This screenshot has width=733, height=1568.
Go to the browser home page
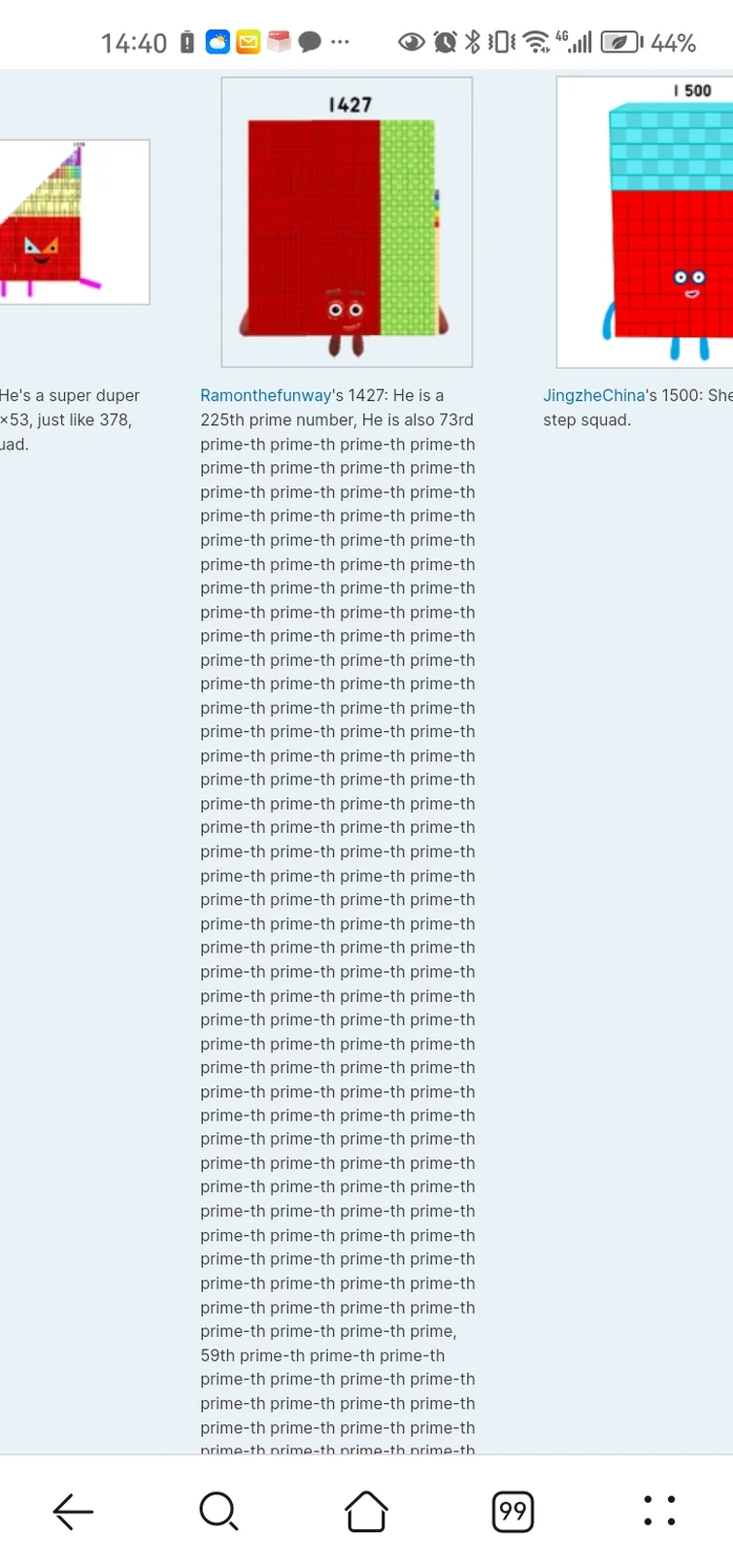pyautogui.click(x=366, y=1511)
